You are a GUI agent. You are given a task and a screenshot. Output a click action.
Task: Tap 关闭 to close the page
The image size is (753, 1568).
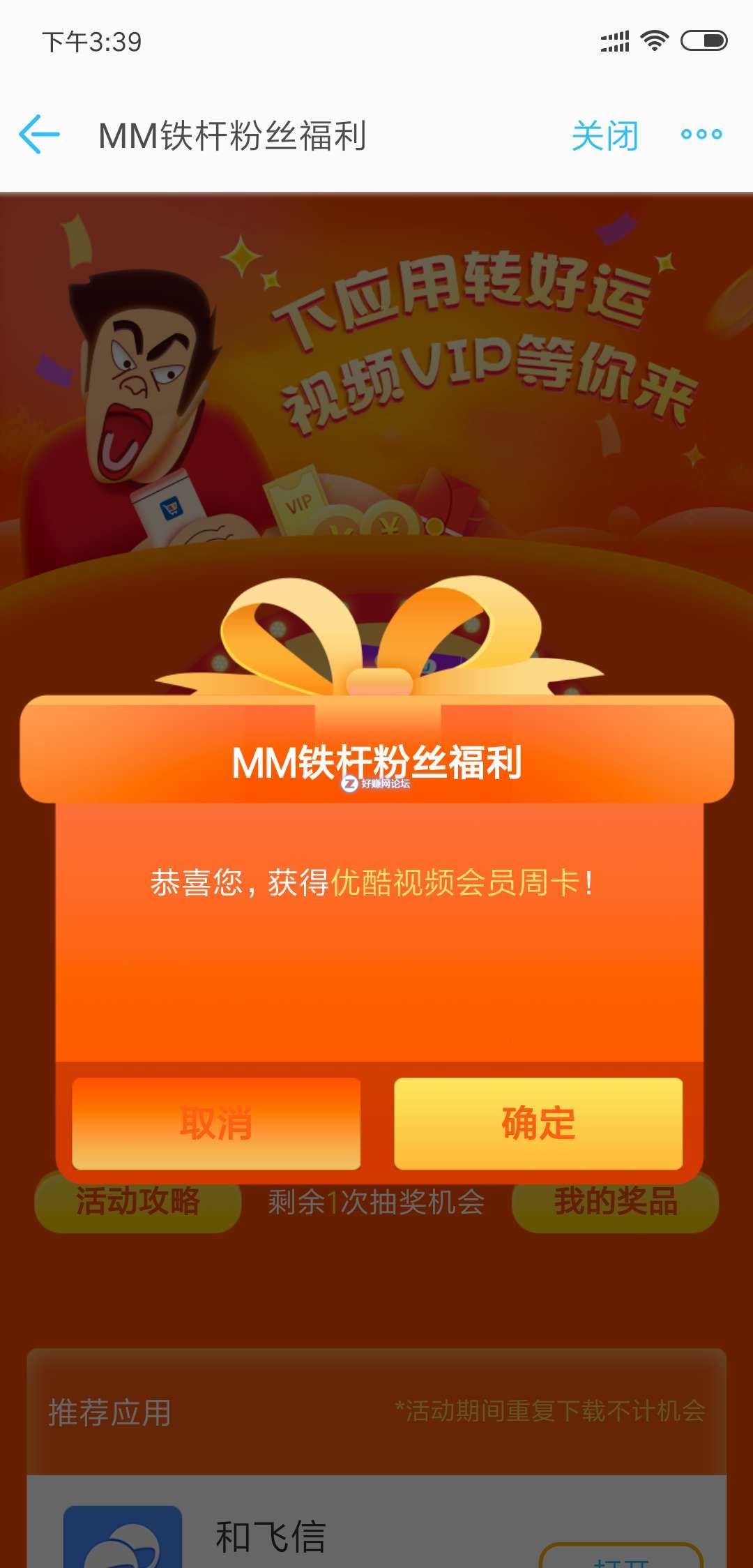[604, 135]
